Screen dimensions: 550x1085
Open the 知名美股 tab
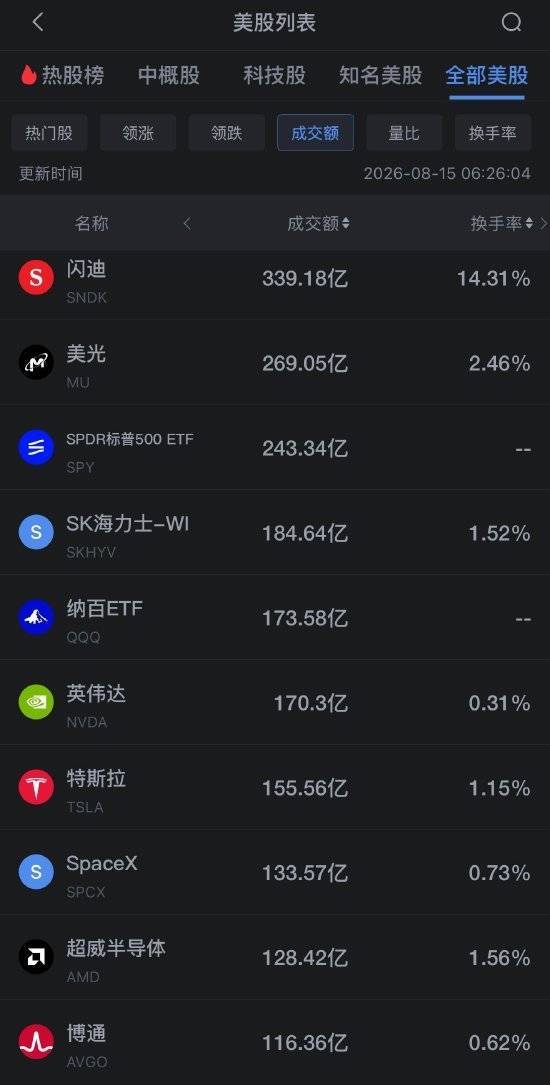[x=381, y=75]
